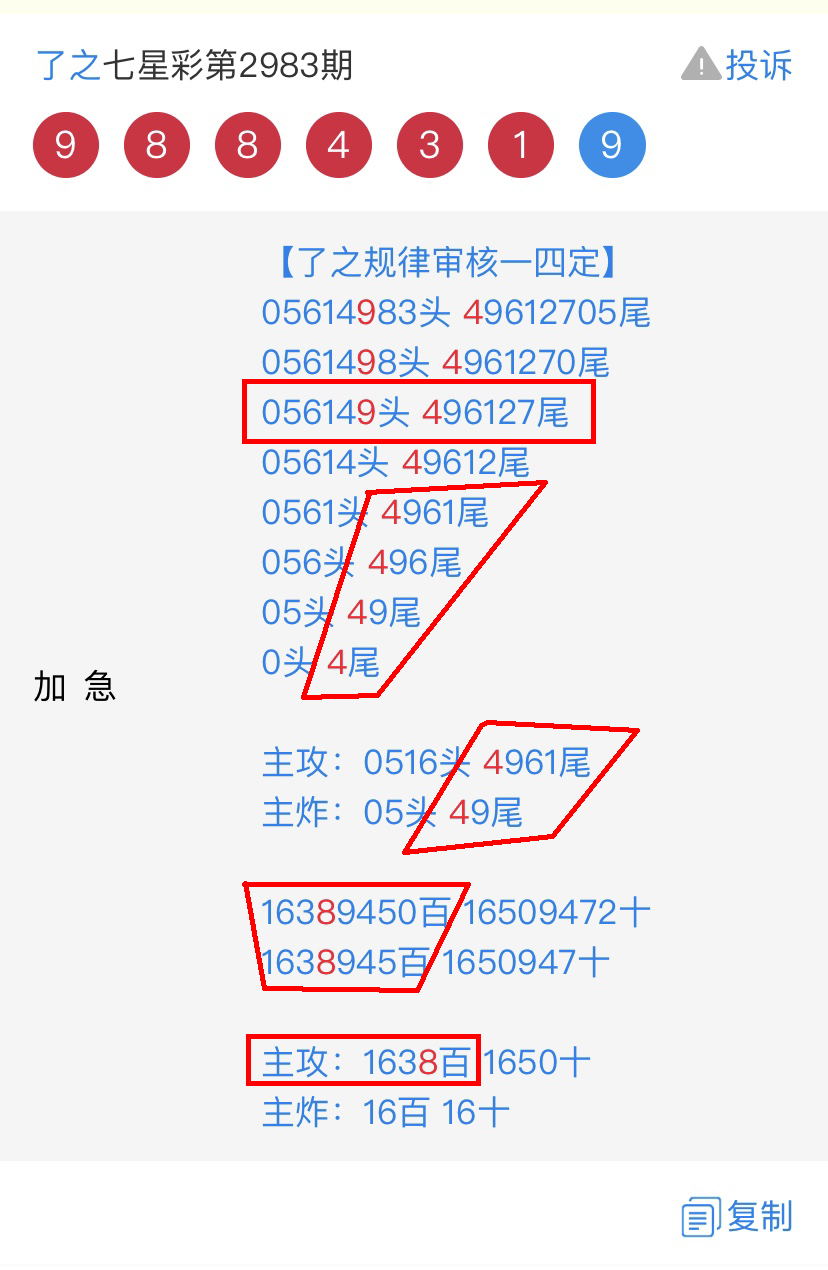The height and width of the screenshot is (1270, 828).
Task: Open the 投诉 complaint link
Action: [x=757, y=65]
